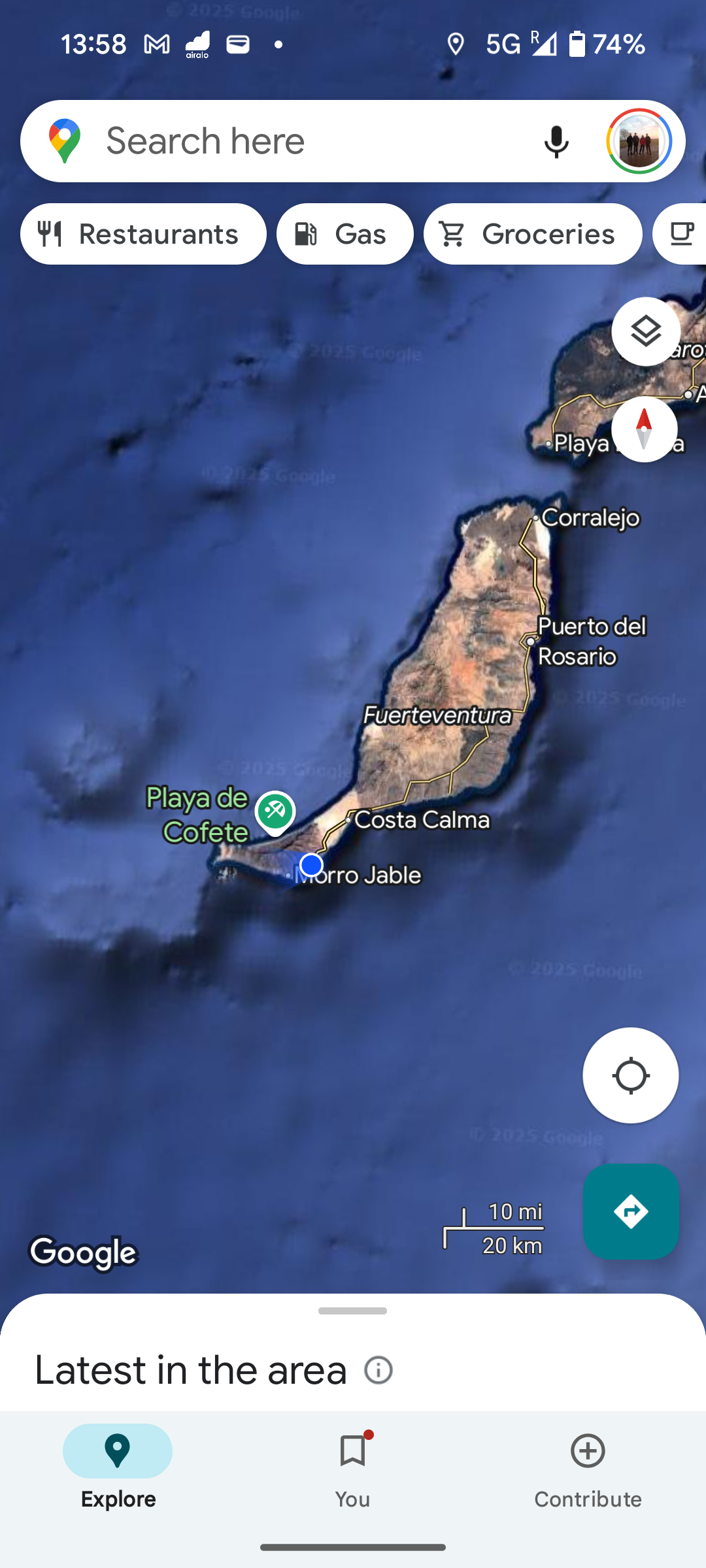Start voice search with the microphone
Viewport: 706px width, 1568px height.
[556, 141]
